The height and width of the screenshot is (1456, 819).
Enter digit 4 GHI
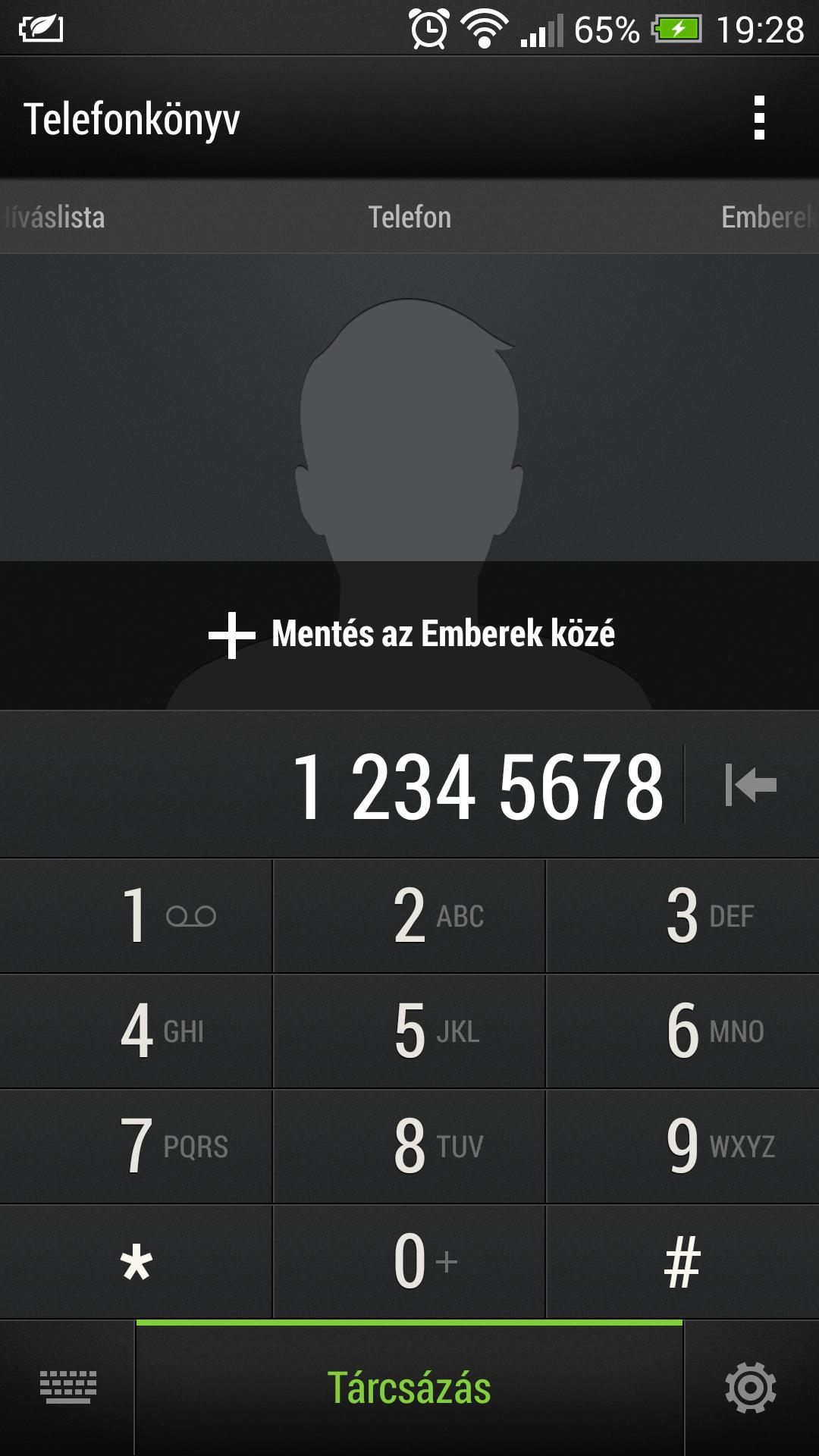[136, 1031]
